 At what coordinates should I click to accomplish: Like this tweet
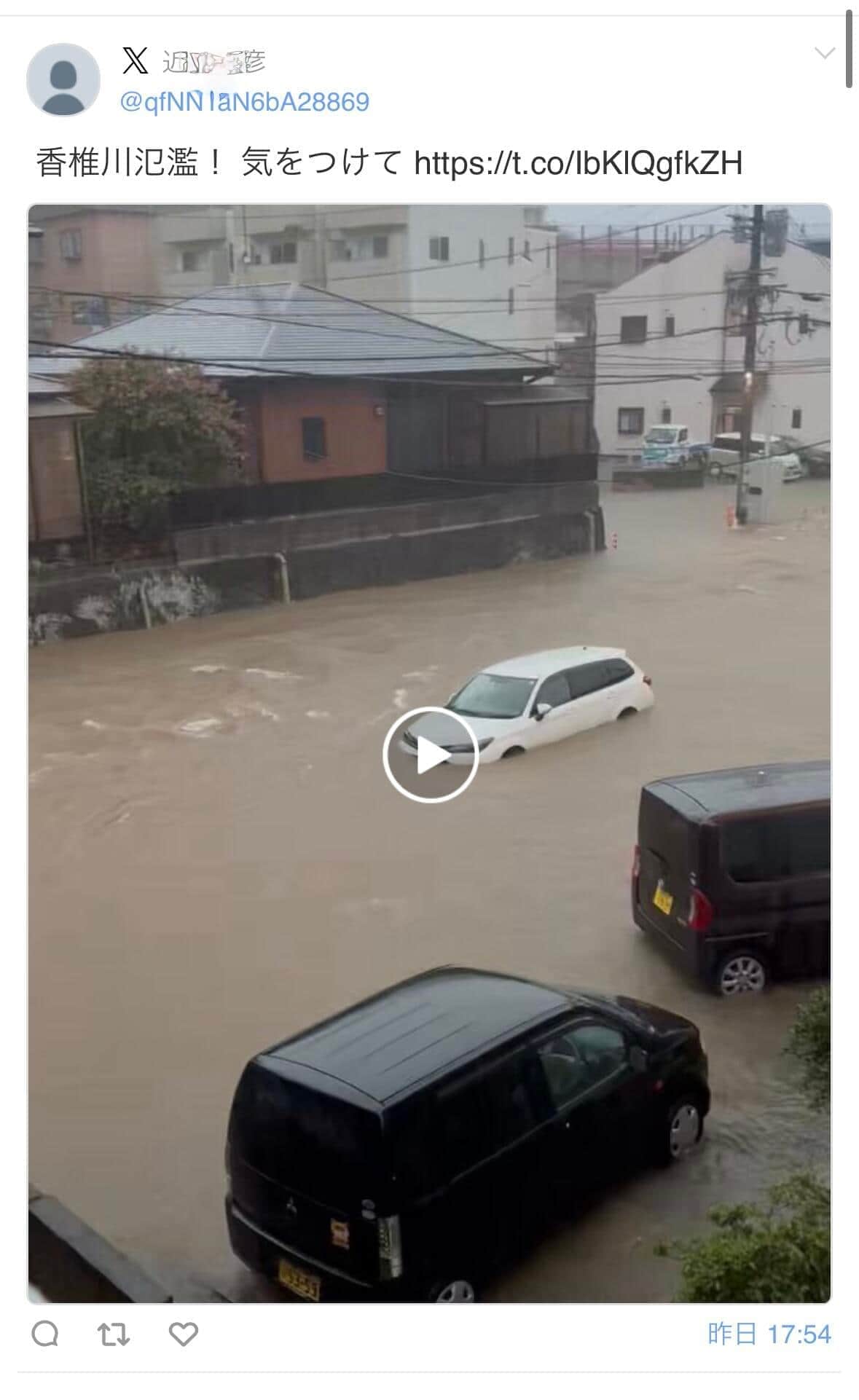tap(183, 1334)
